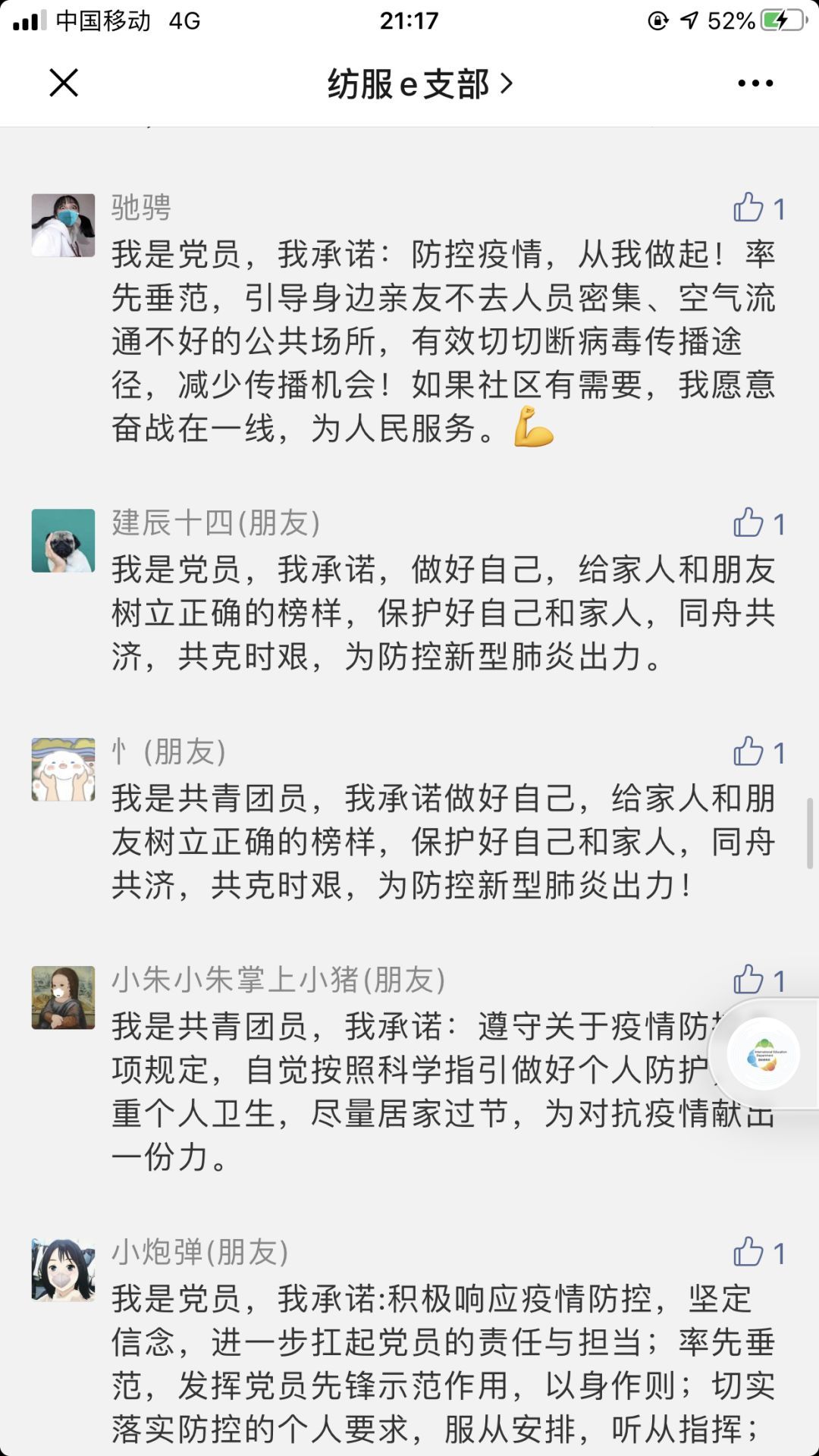Like the comment by 小炮弹

click(749, 1253)
